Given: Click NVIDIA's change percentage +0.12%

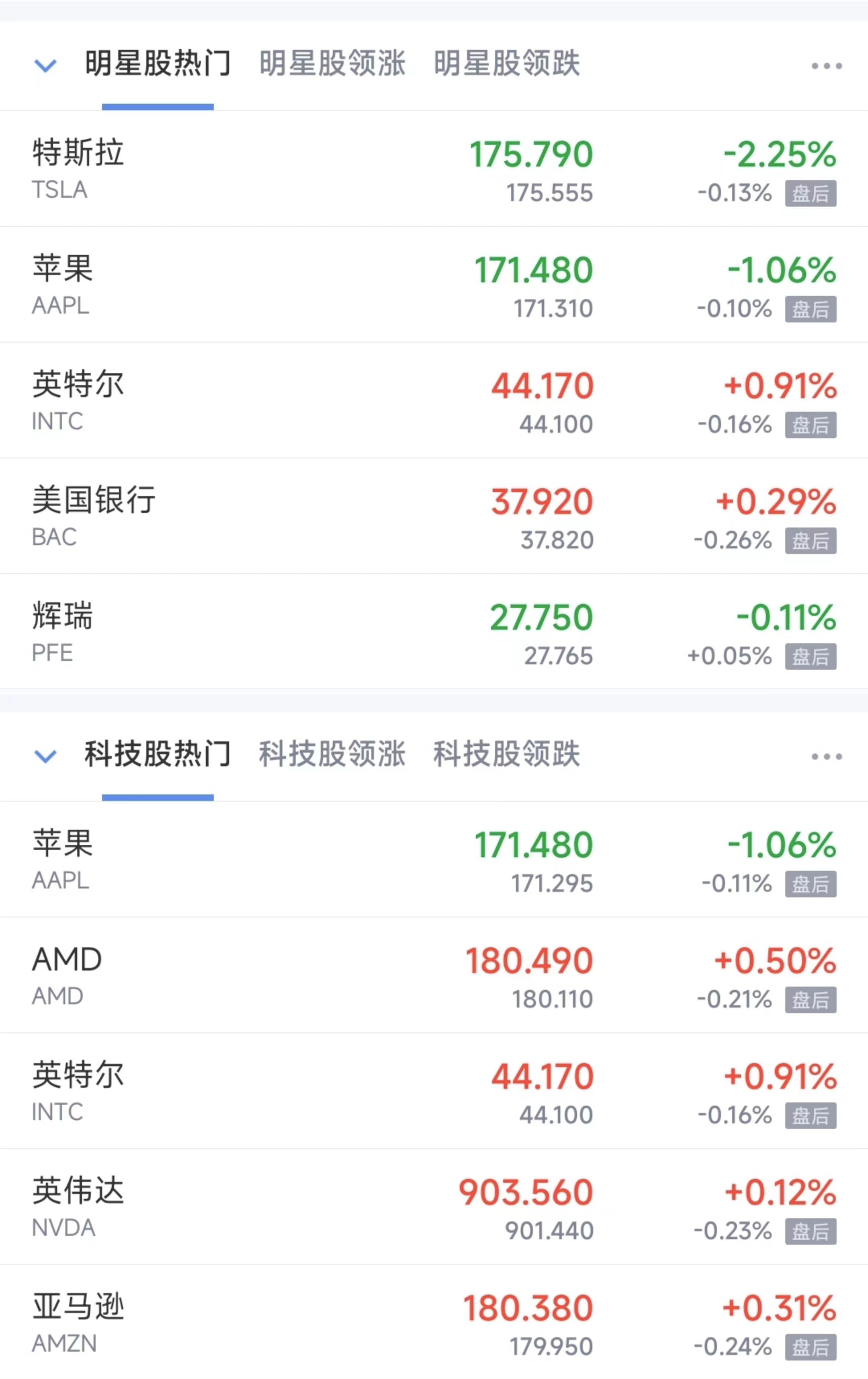Looking at the screenshot, I should 781,1189.
